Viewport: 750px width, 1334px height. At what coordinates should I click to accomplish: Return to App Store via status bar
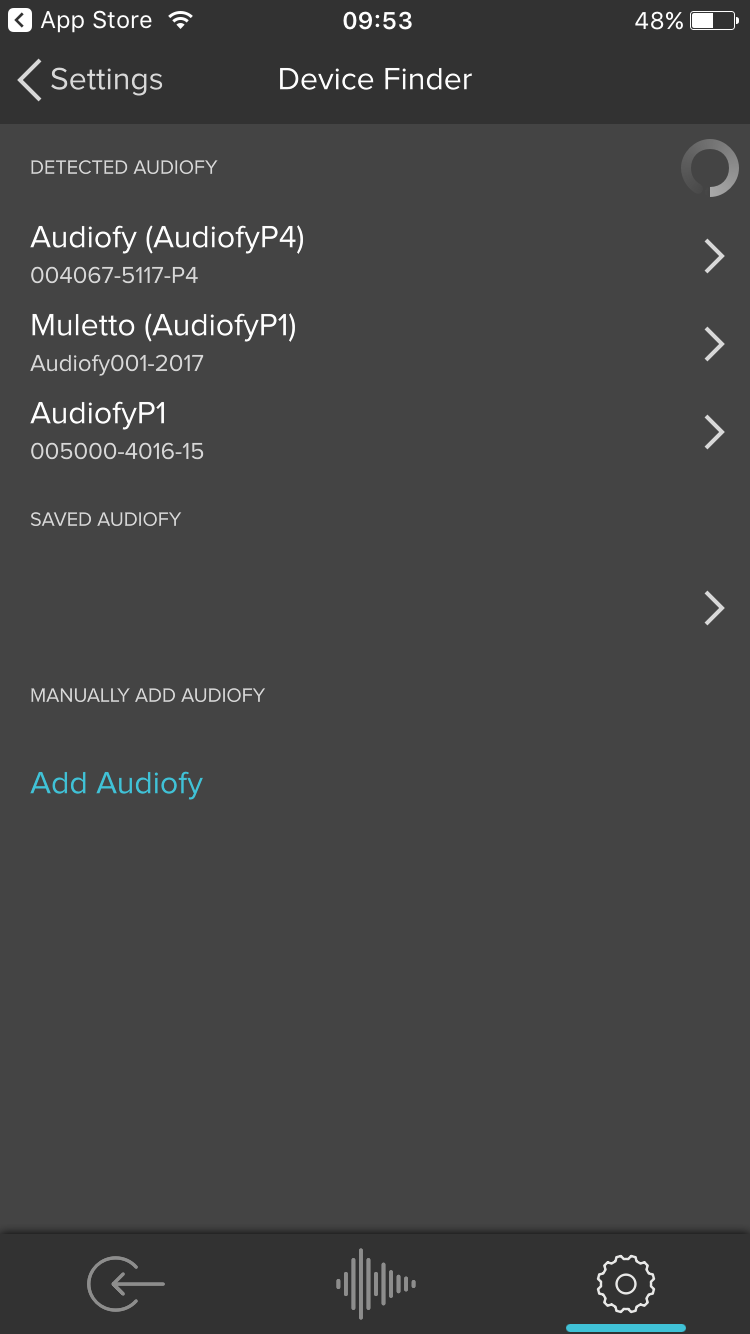point(80,20)
